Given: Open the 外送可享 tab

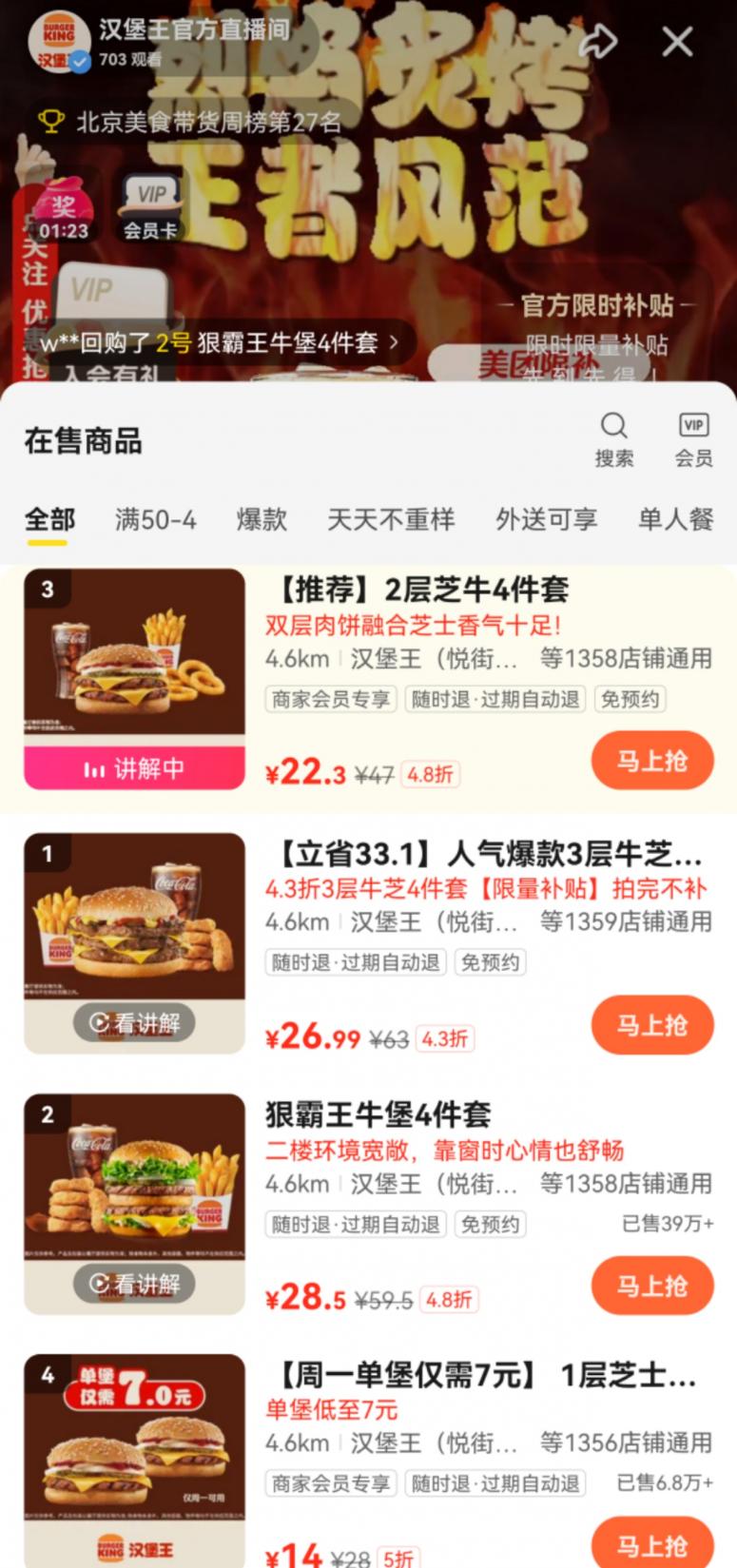Looking at the screenshot, I should point(546,519).
